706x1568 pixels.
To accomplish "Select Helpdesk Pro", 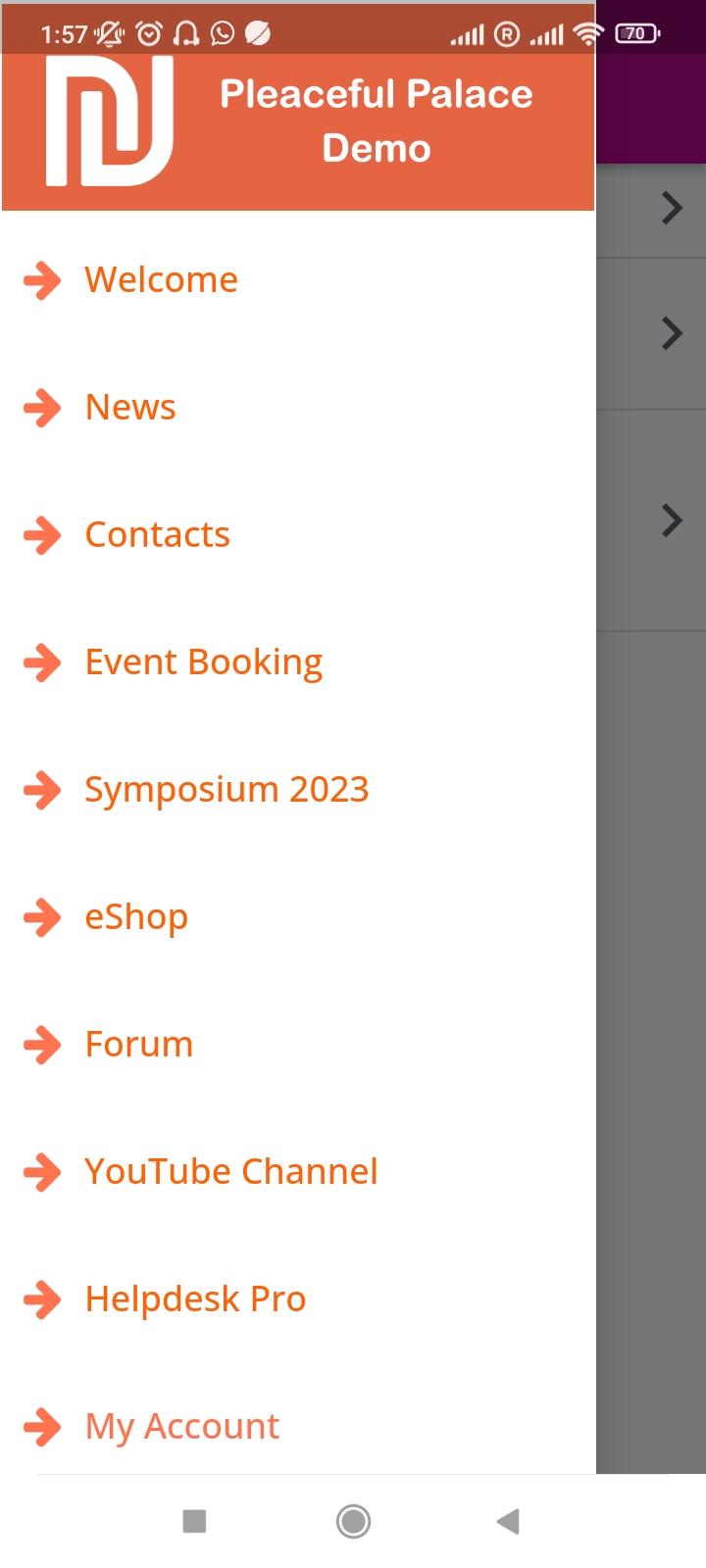I will click(297, 1298).
